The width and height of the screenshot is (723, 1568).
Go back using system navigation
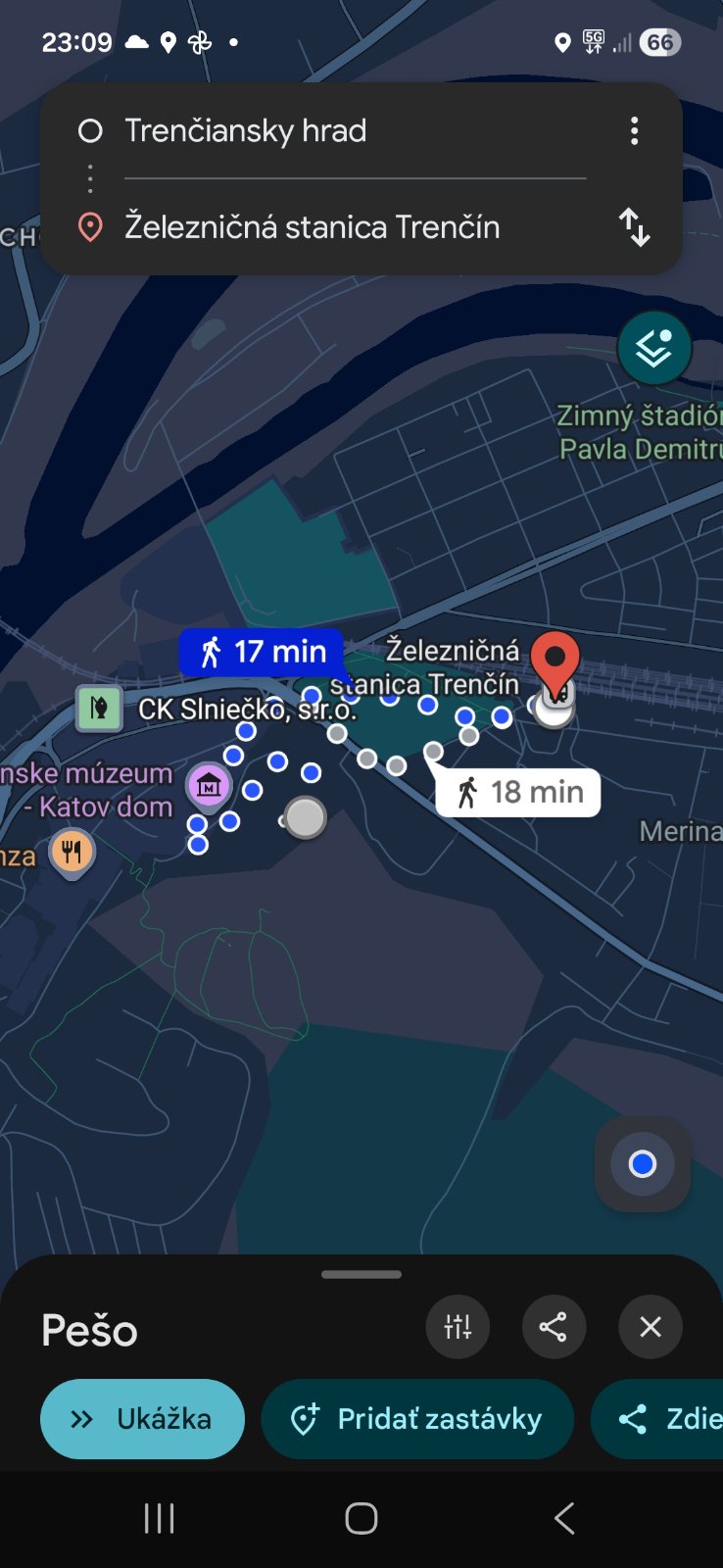[x=563, y=1519]
